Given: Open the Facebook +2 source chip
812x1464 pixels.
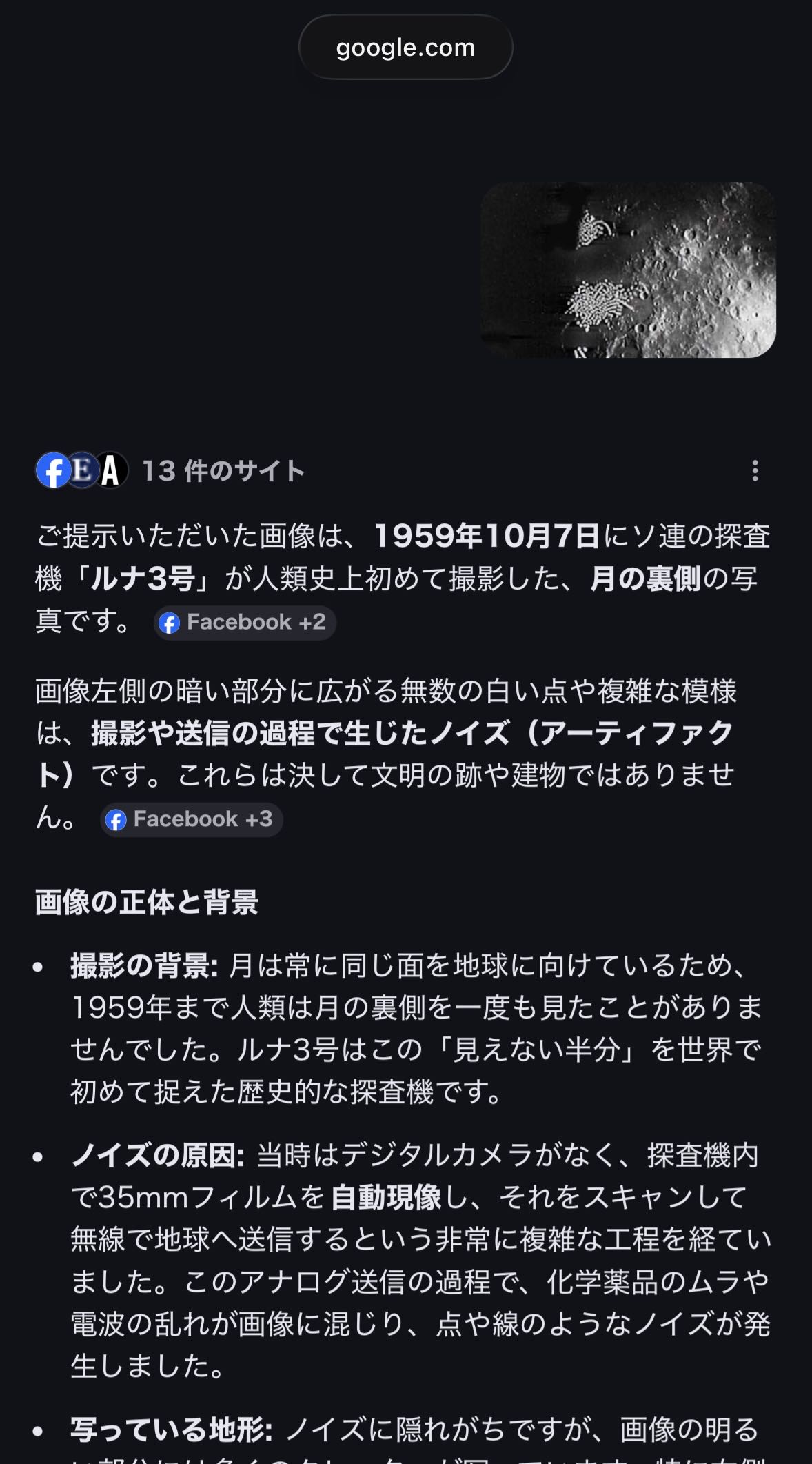Looking at the screenshot, I should coord(245,623).
